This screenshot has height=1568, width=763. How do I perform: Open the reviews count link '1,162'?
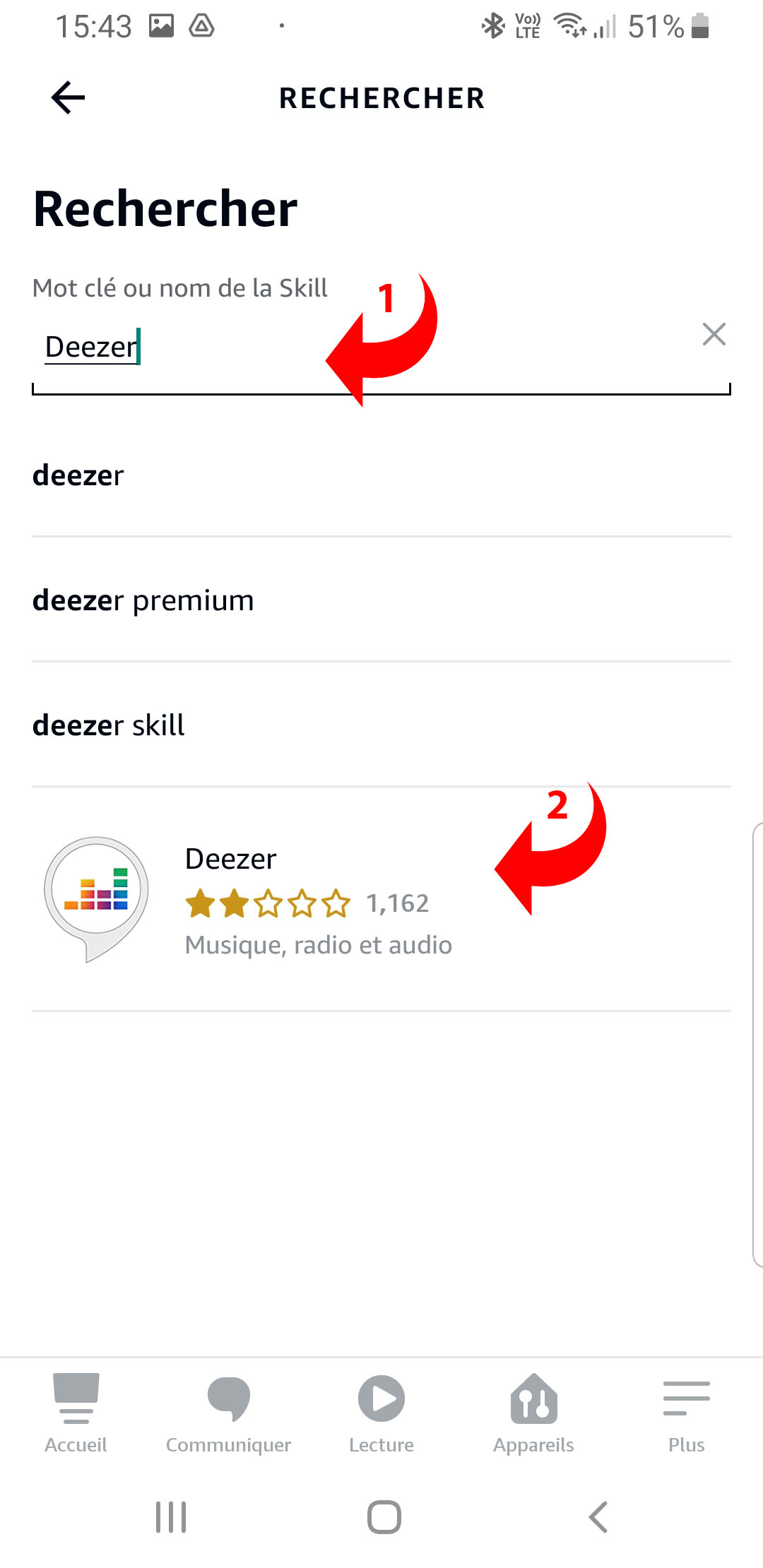397,903
